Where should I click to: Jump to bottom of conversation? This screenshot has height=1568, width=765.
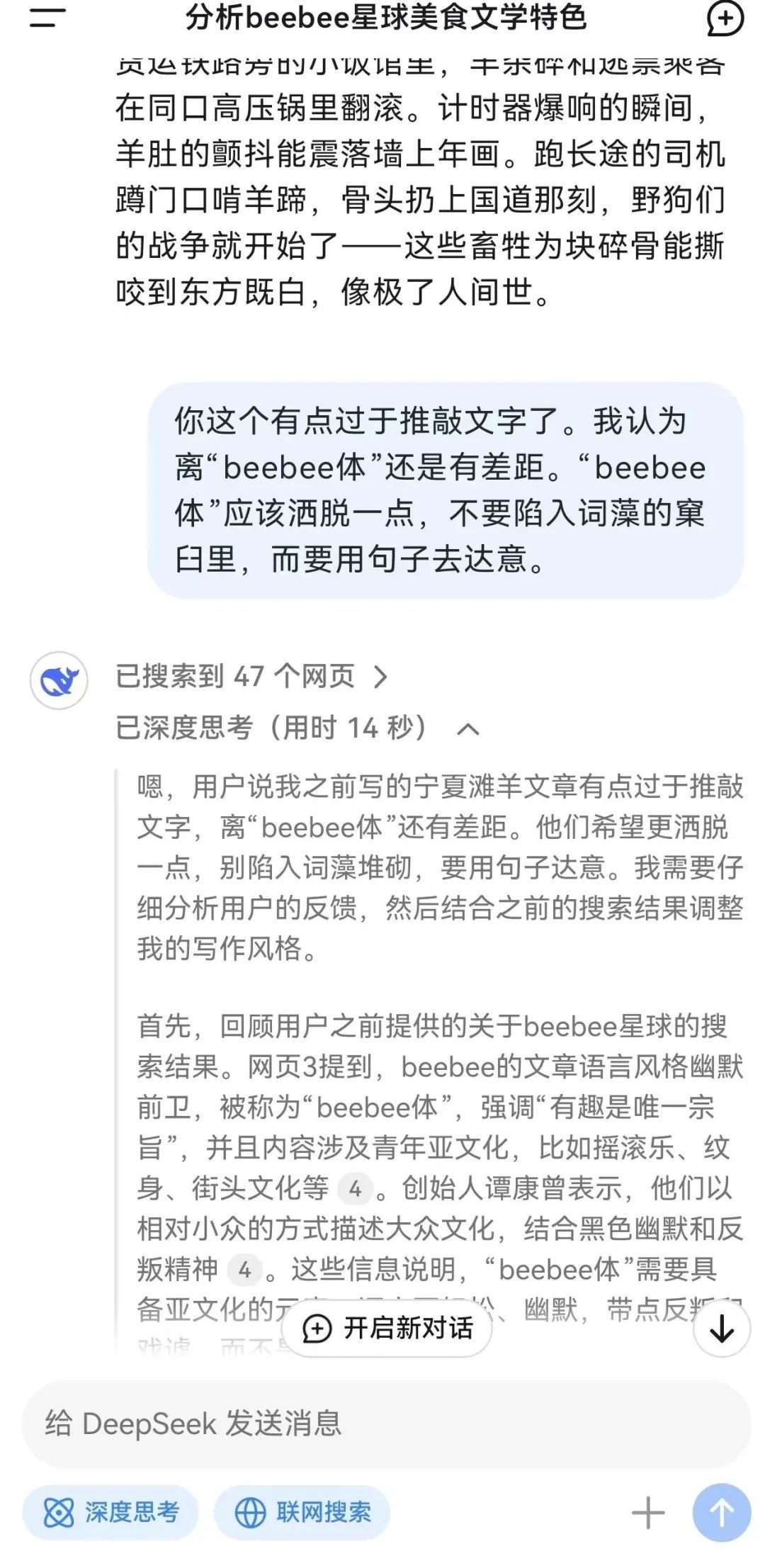(x=722, y=1329)
